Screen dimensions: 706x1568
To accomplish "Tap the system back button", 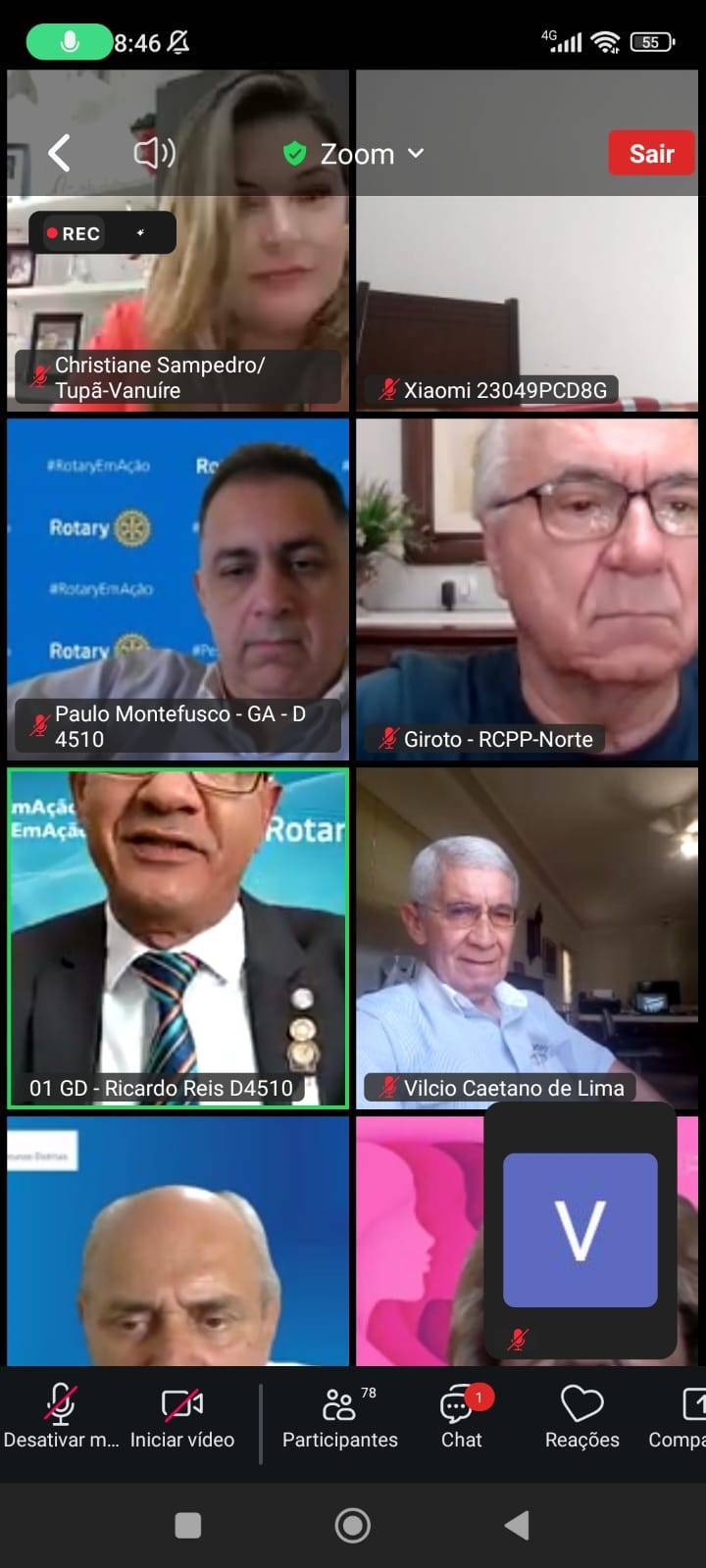I will coord(517,1525).
